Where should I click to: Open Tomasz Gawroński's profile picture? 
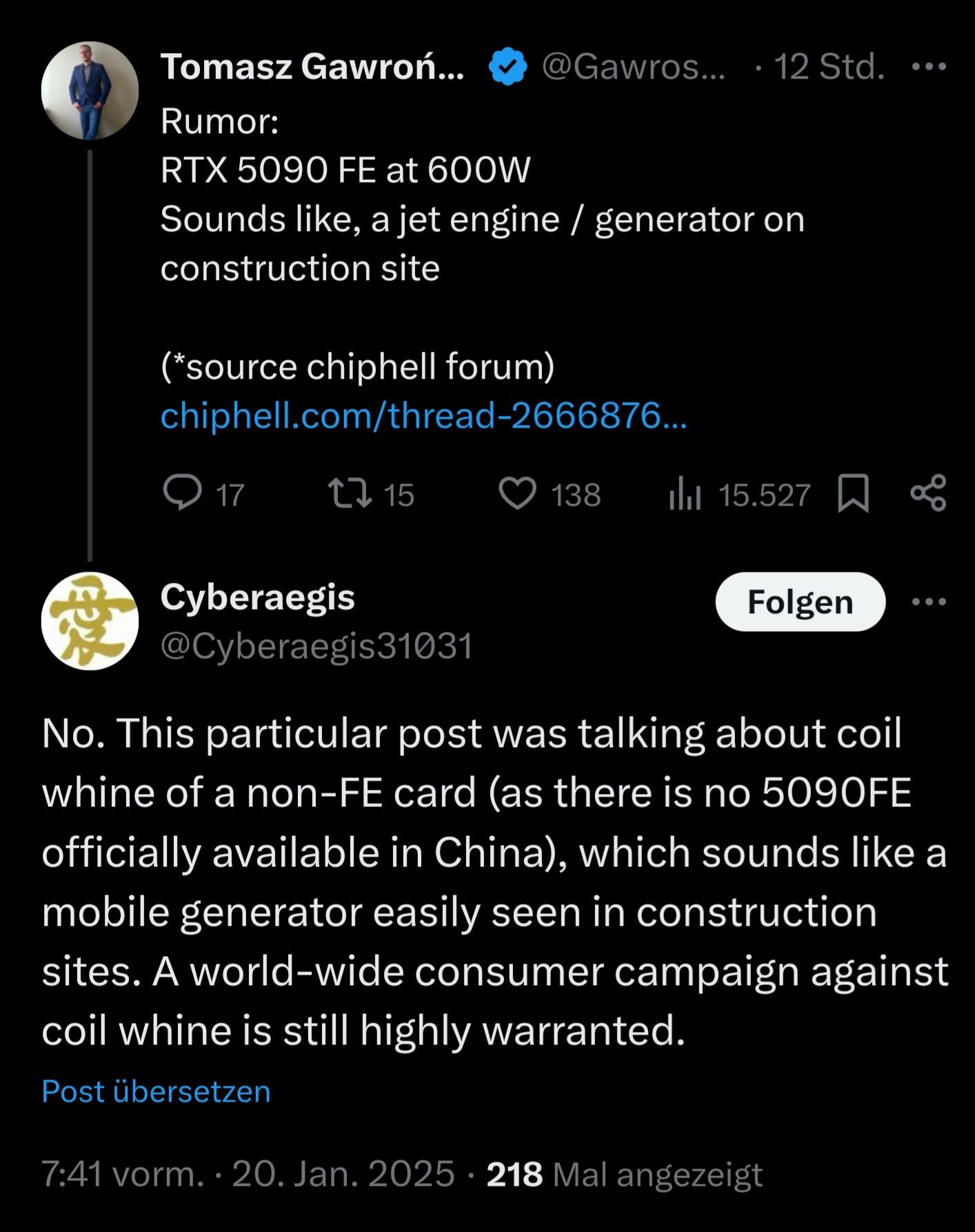point(90,90)
